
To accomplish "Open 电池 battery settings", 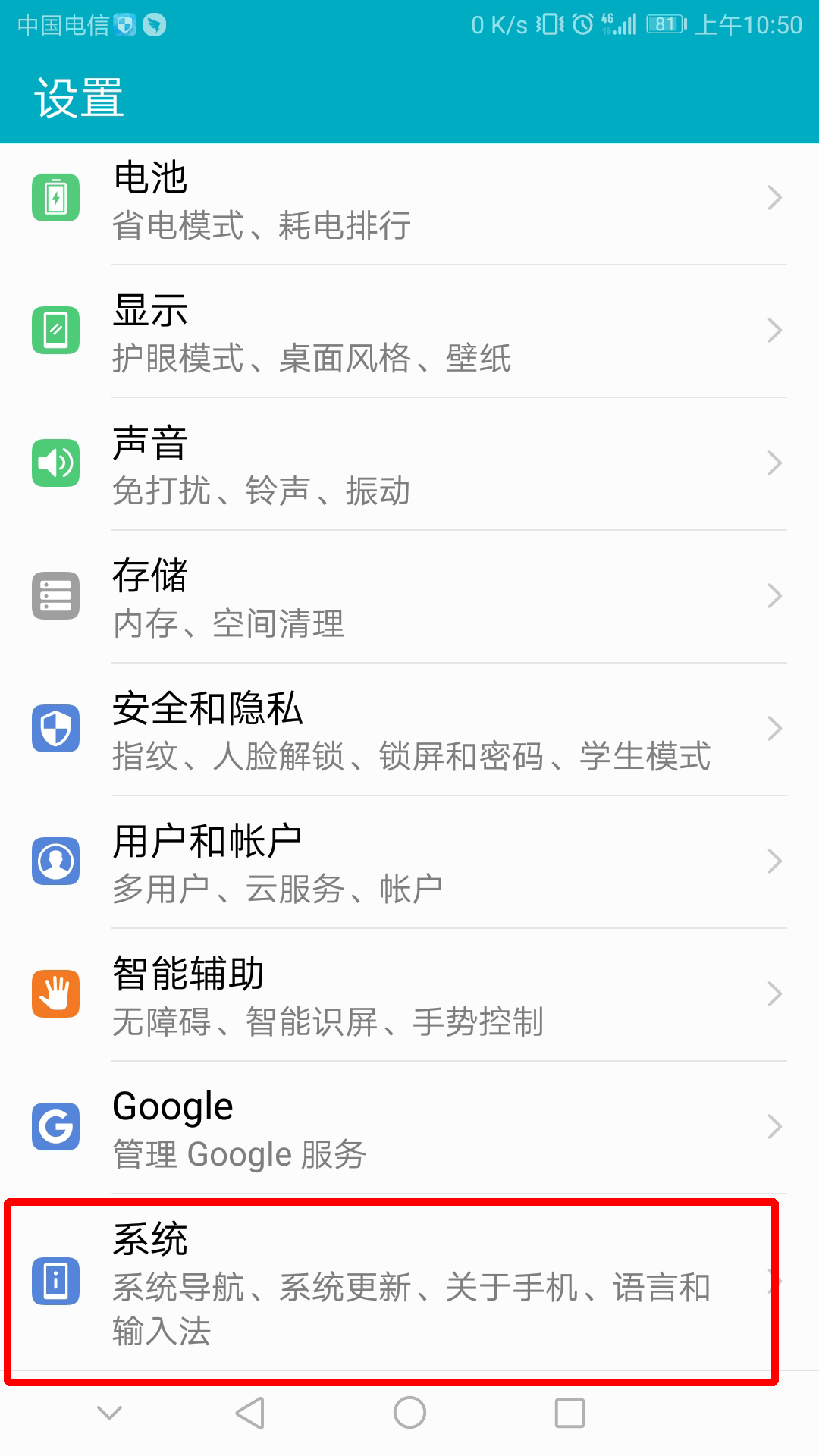I will (409, 199).
